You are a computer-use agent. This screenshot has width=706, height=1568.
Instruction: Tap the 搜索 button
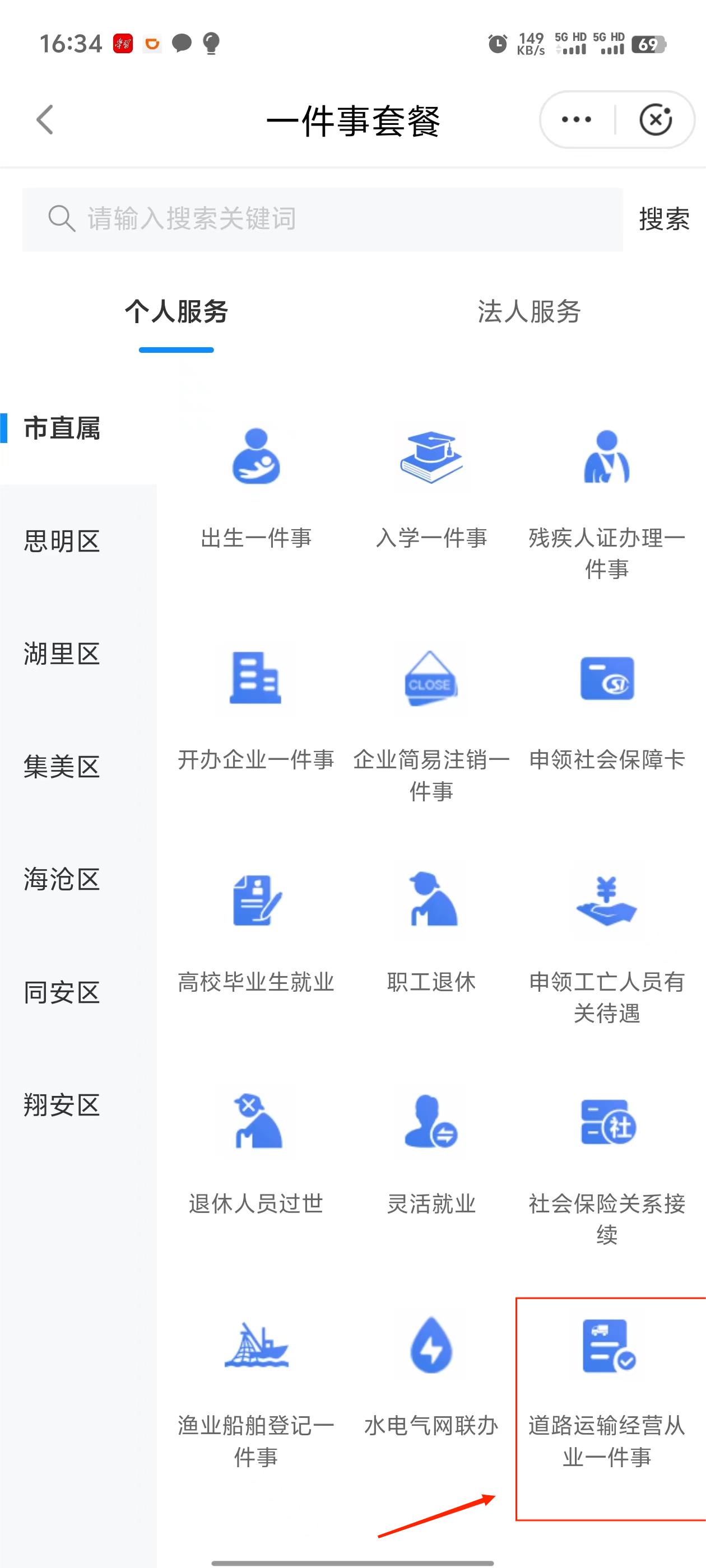(x=664, y=218)
